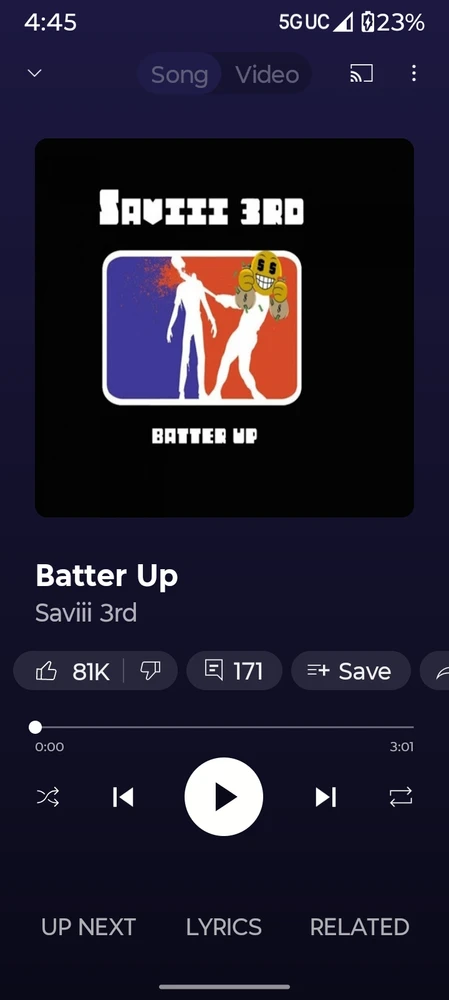Open artist Saviii 3rd's page

86,614
